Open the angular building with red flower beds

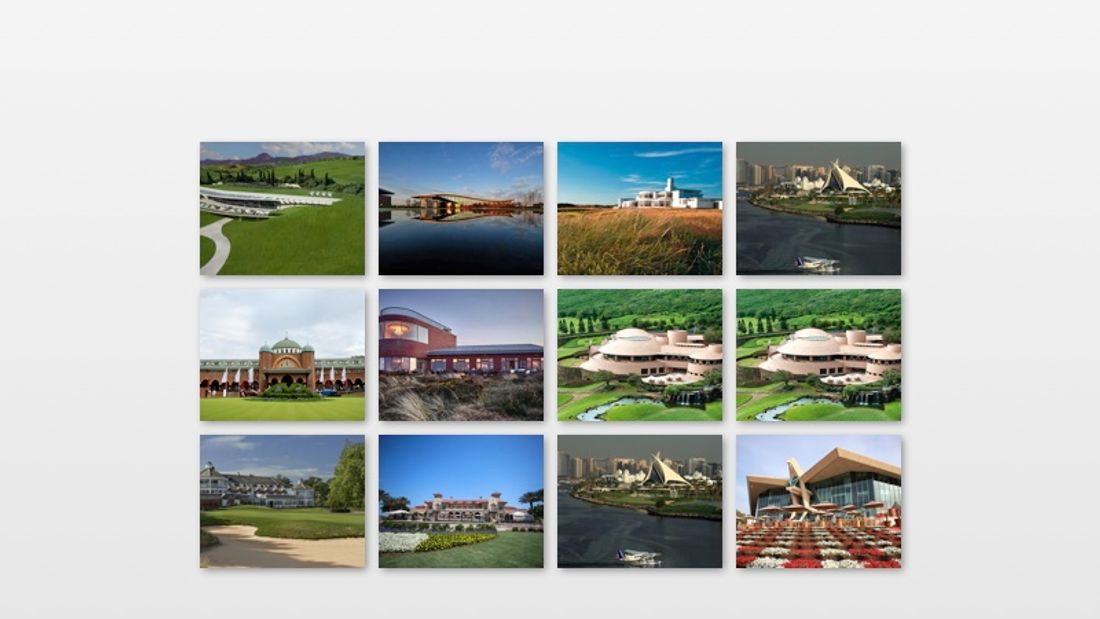click(x=819, y=501)
